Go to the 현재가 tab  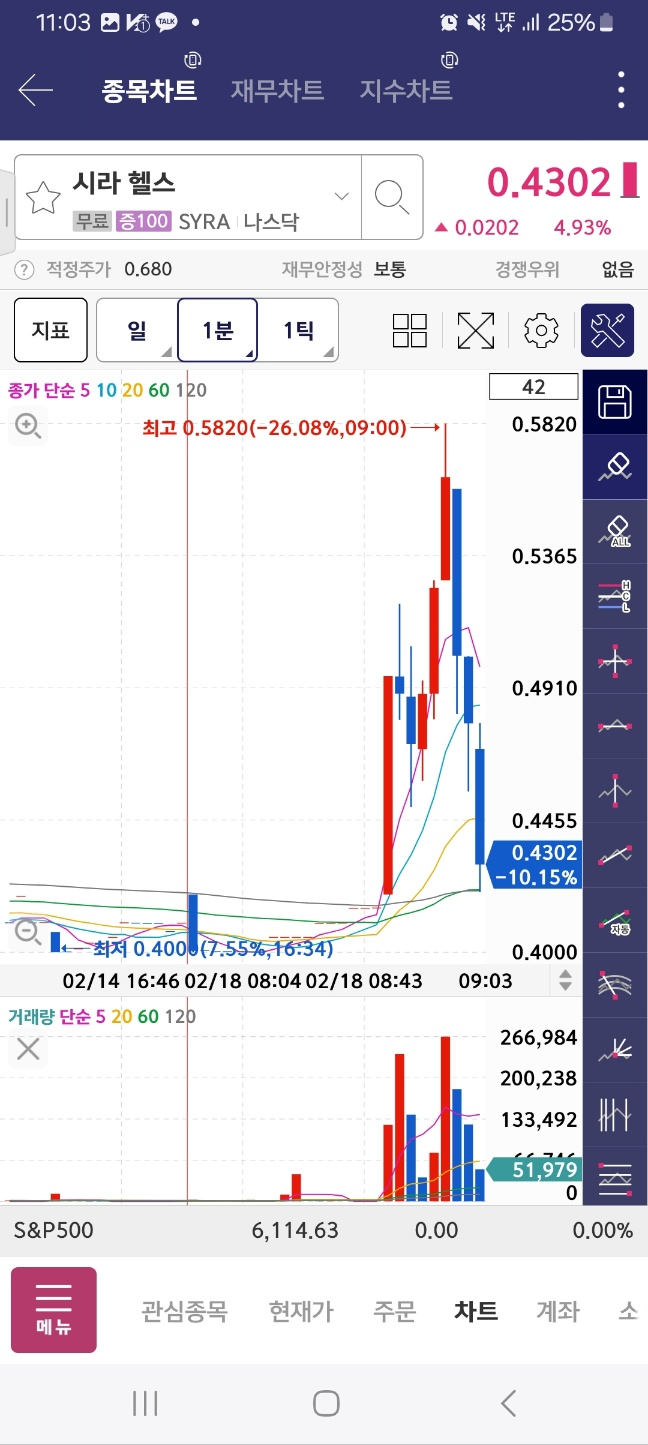301,1311
